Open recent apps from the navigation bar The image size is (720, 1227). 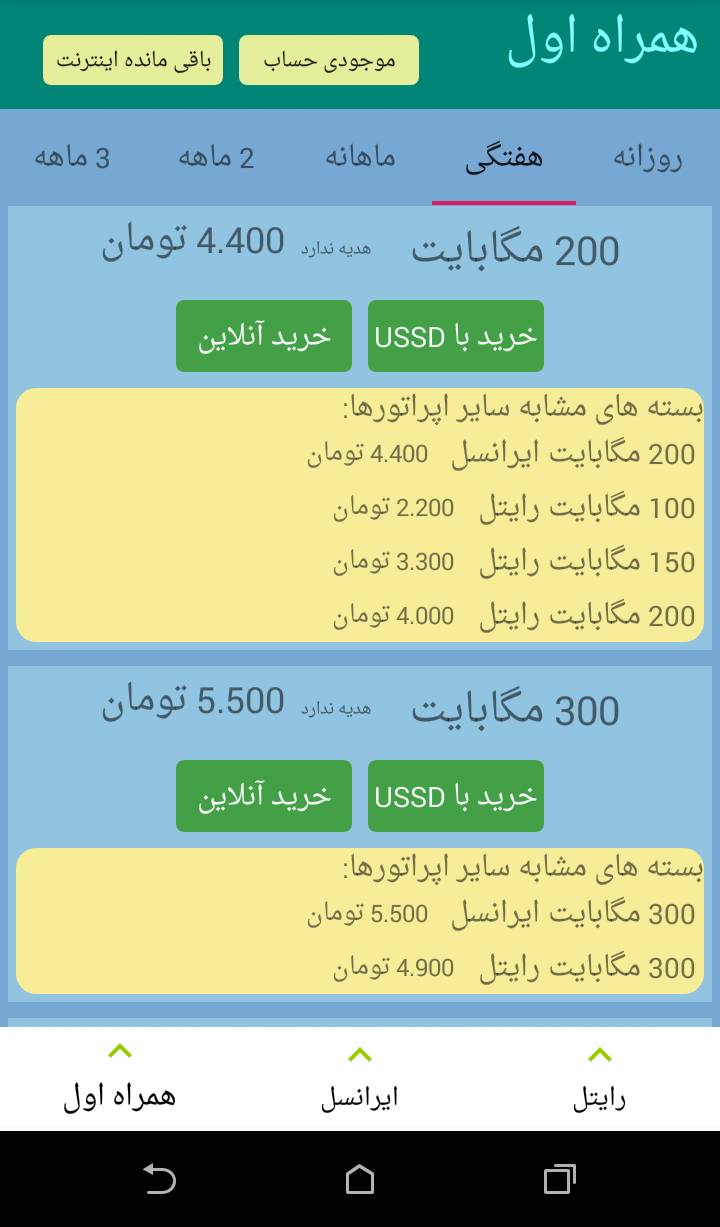[x=562, y=1180]
